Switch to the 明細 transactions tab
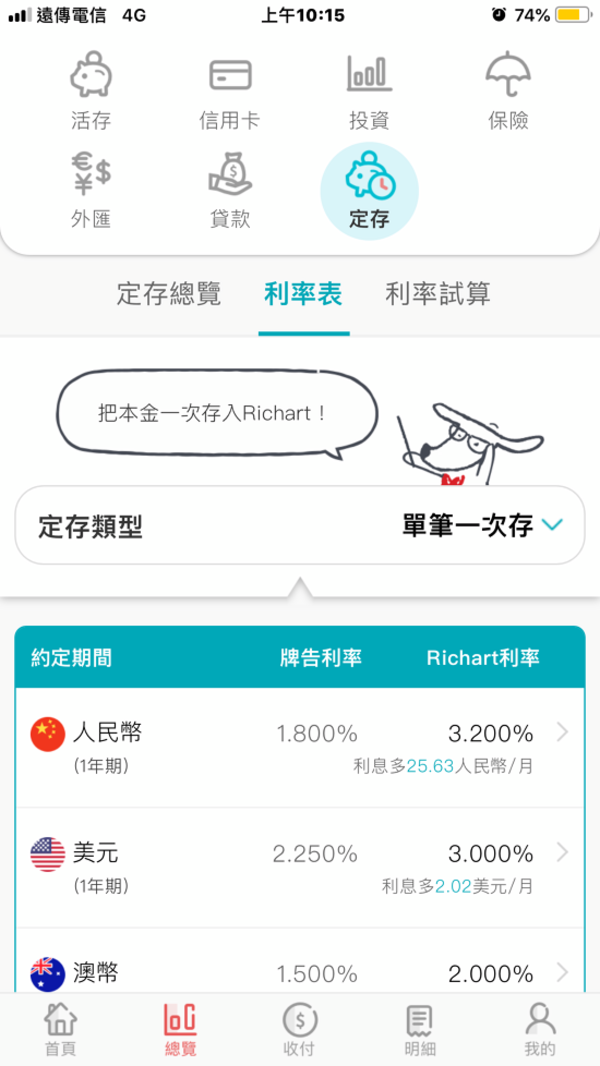The image size is (600, 1066). tap(419, 1029)
